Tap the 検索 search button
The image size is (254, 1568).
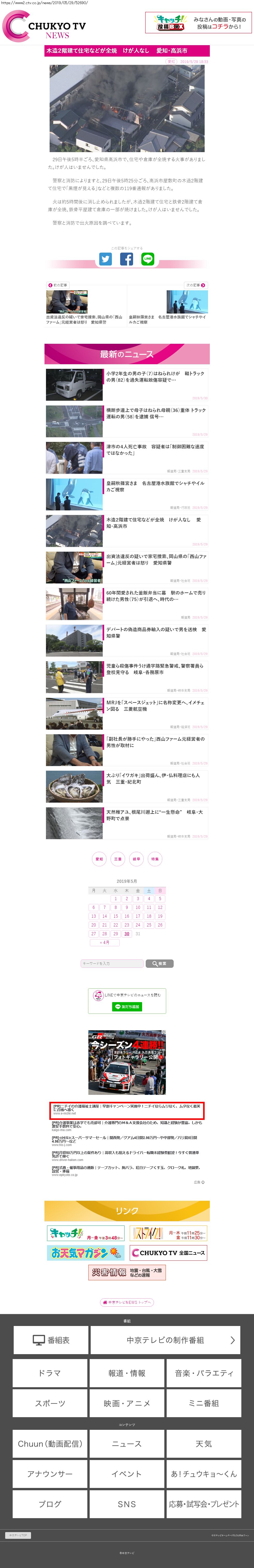point(160,964)
